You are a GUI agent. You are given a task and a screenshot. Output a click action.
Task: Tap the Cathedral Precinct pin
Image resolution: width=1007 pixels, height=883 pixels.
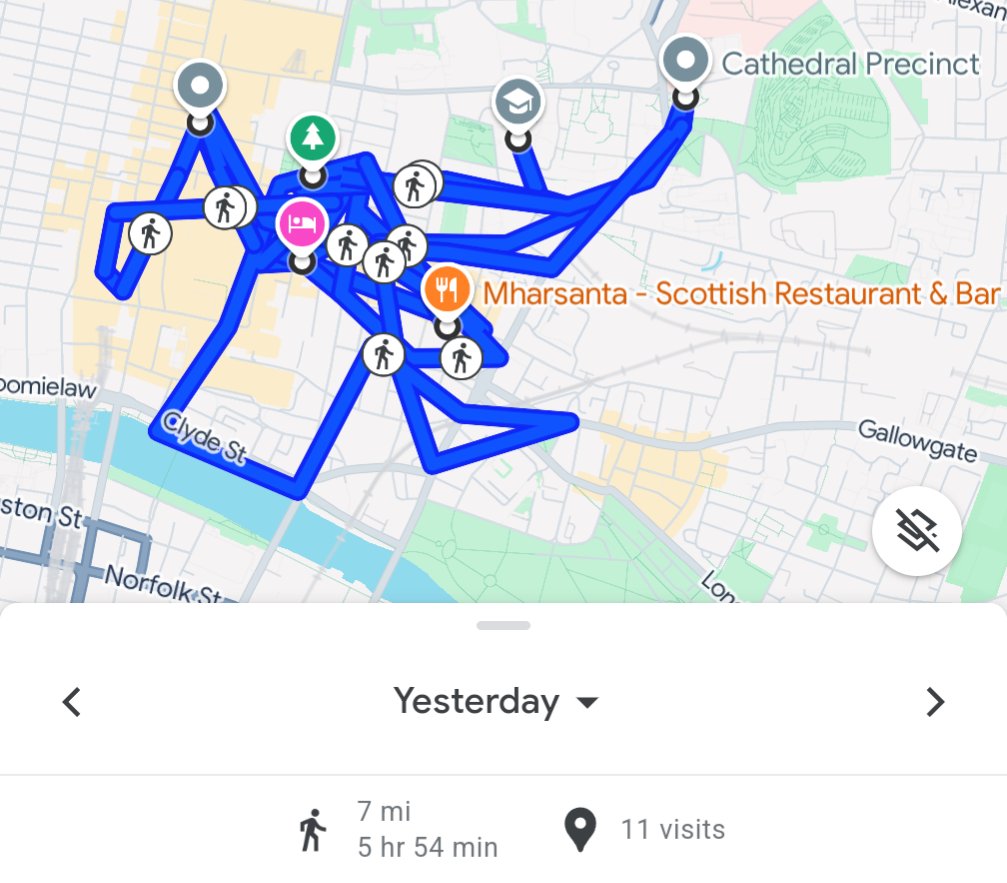(x=685, y=62)
